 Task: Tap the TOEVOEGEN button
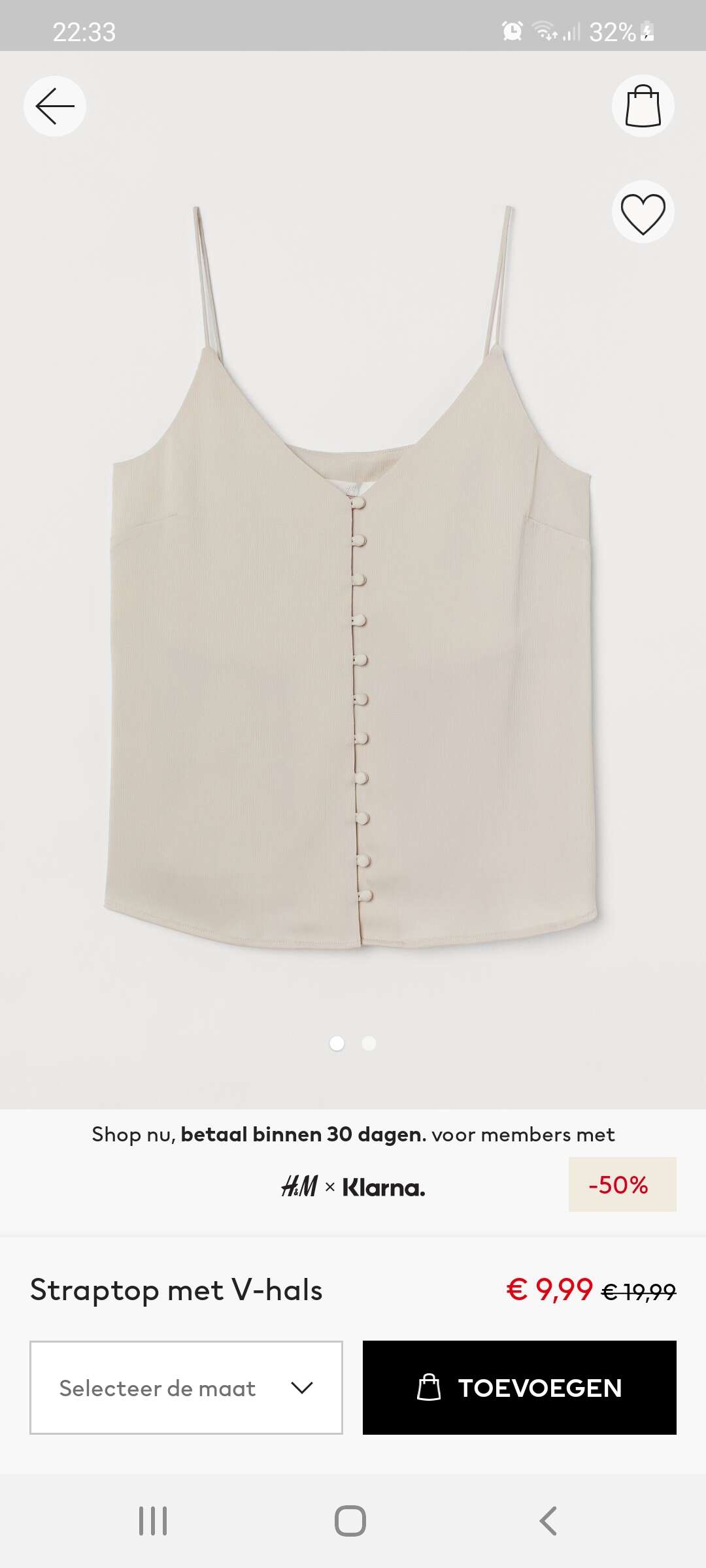tap(520, 1388)
